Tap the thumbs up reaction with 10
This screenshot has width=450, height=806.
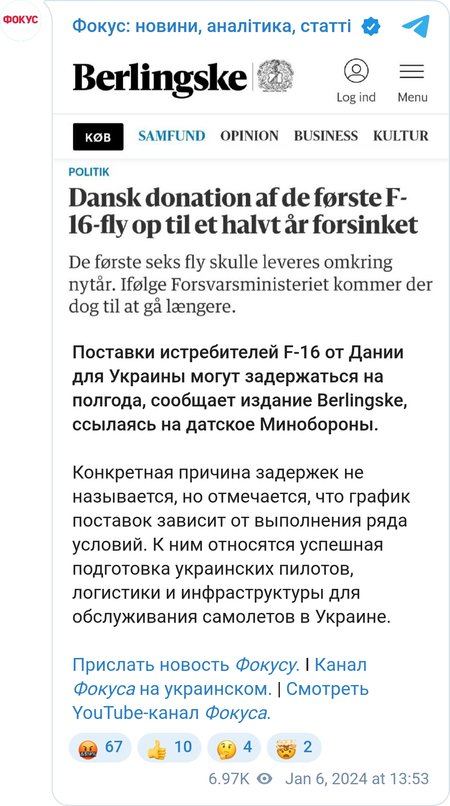coord(169,747)
